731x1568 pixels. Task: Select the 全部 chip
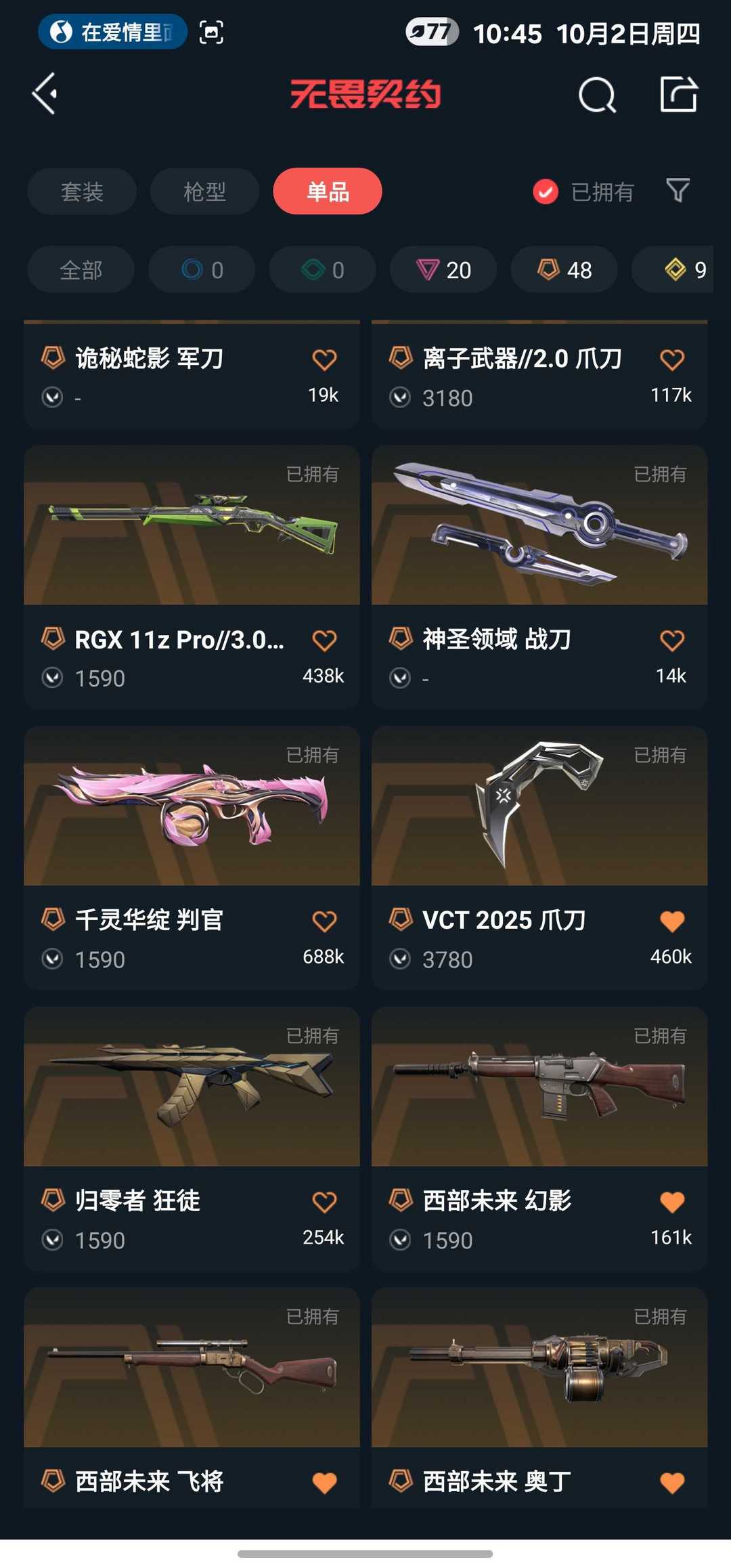pyautogui.click(x=81, y=269)
